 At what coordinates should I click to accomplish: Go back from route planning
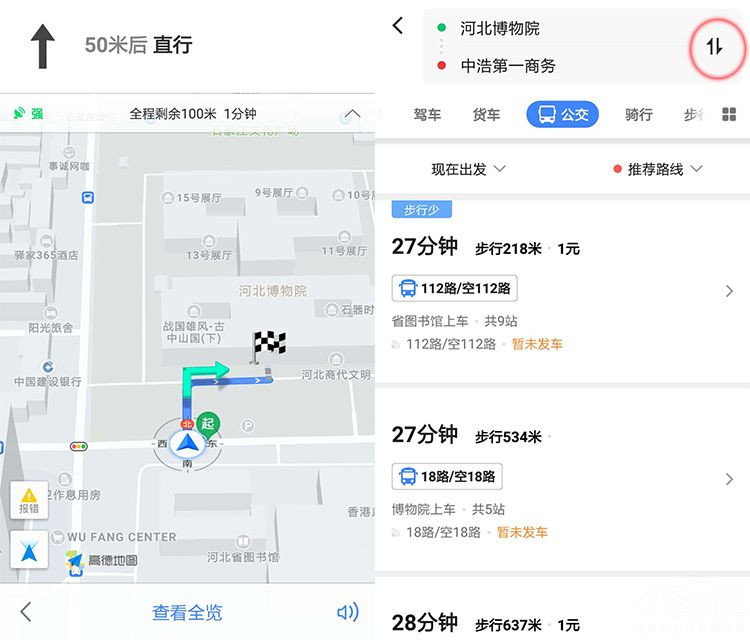coord(398,26)
